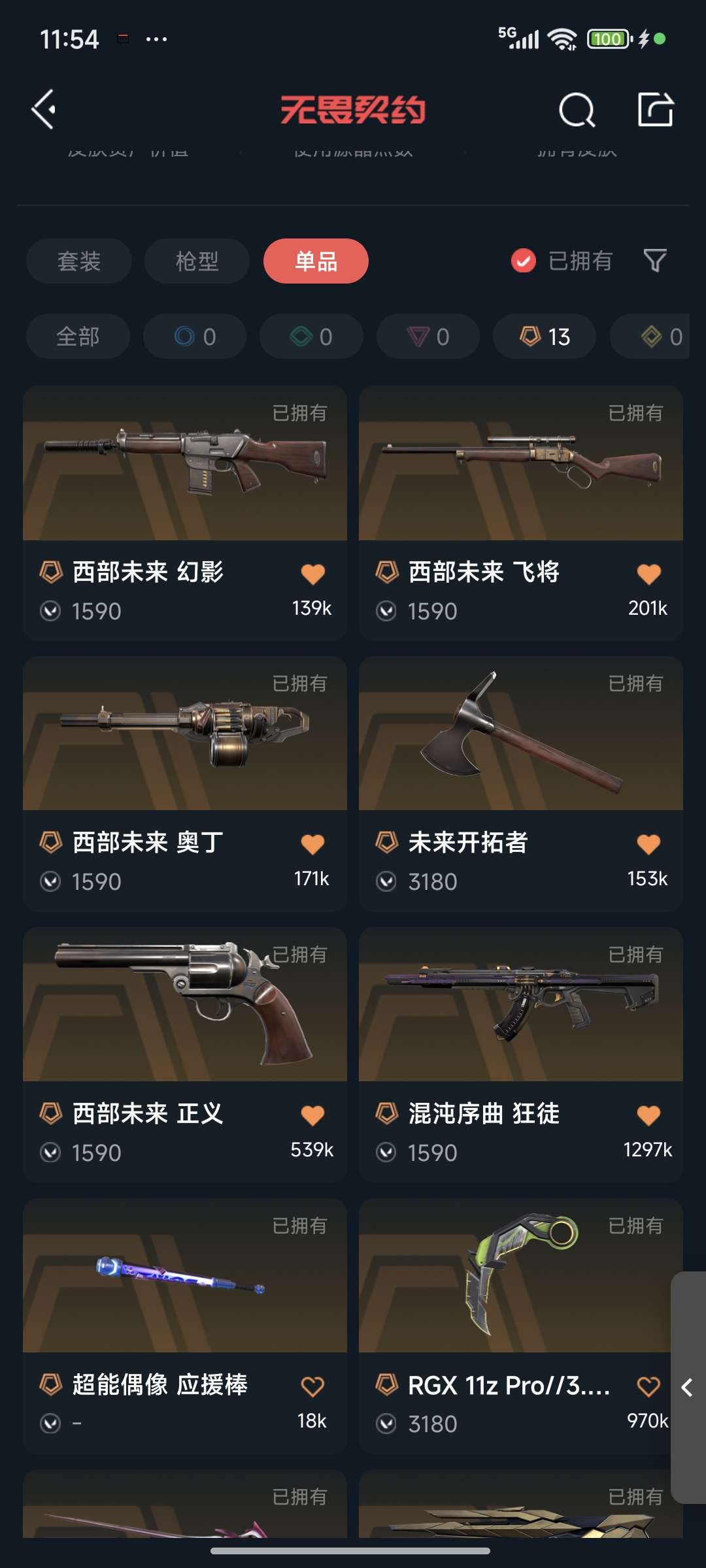Unlike the 西部未来 奥丁 skin

click(x=312, y=844)
